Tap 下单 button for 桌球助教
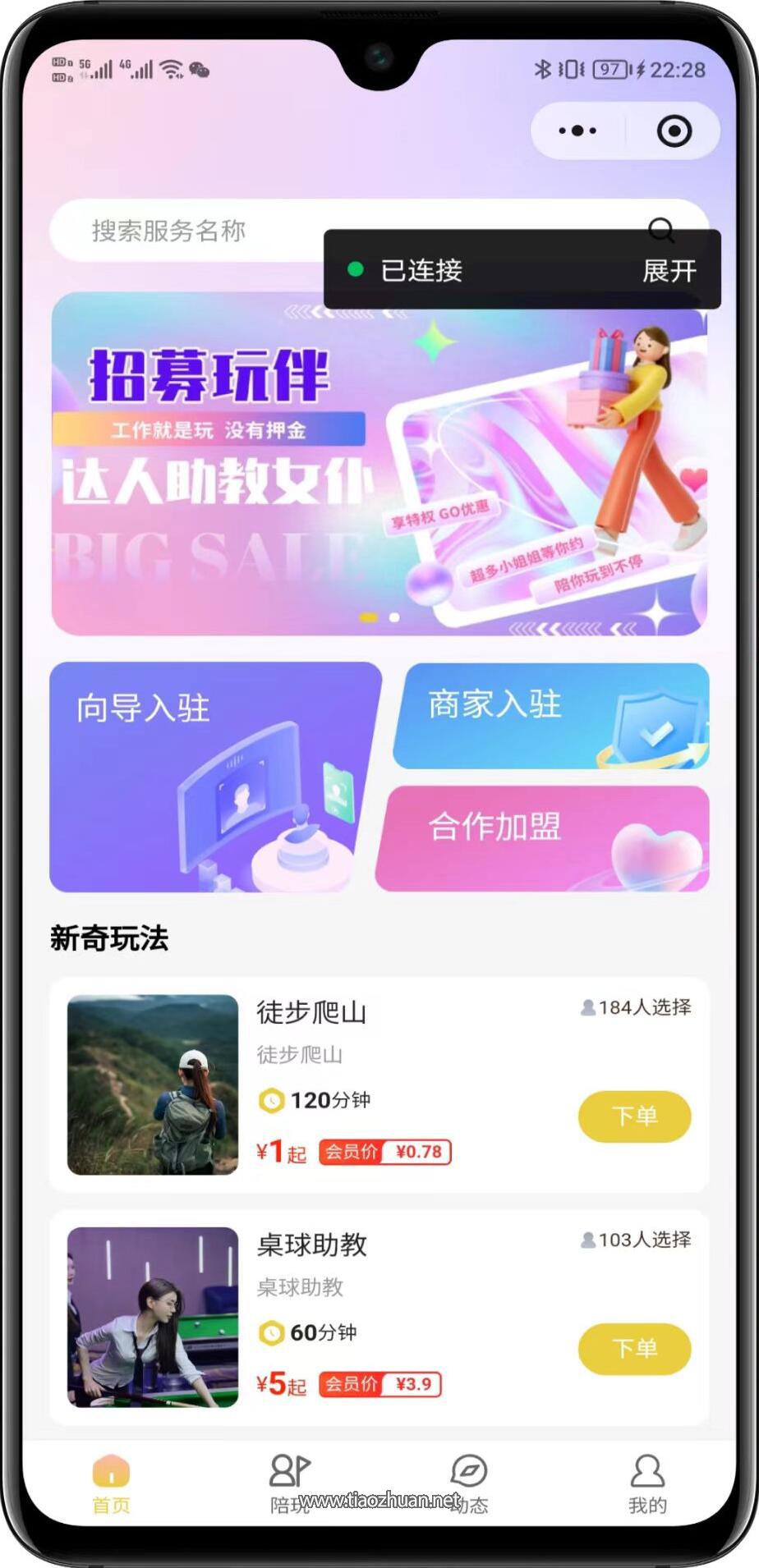 click(633, 1349)
